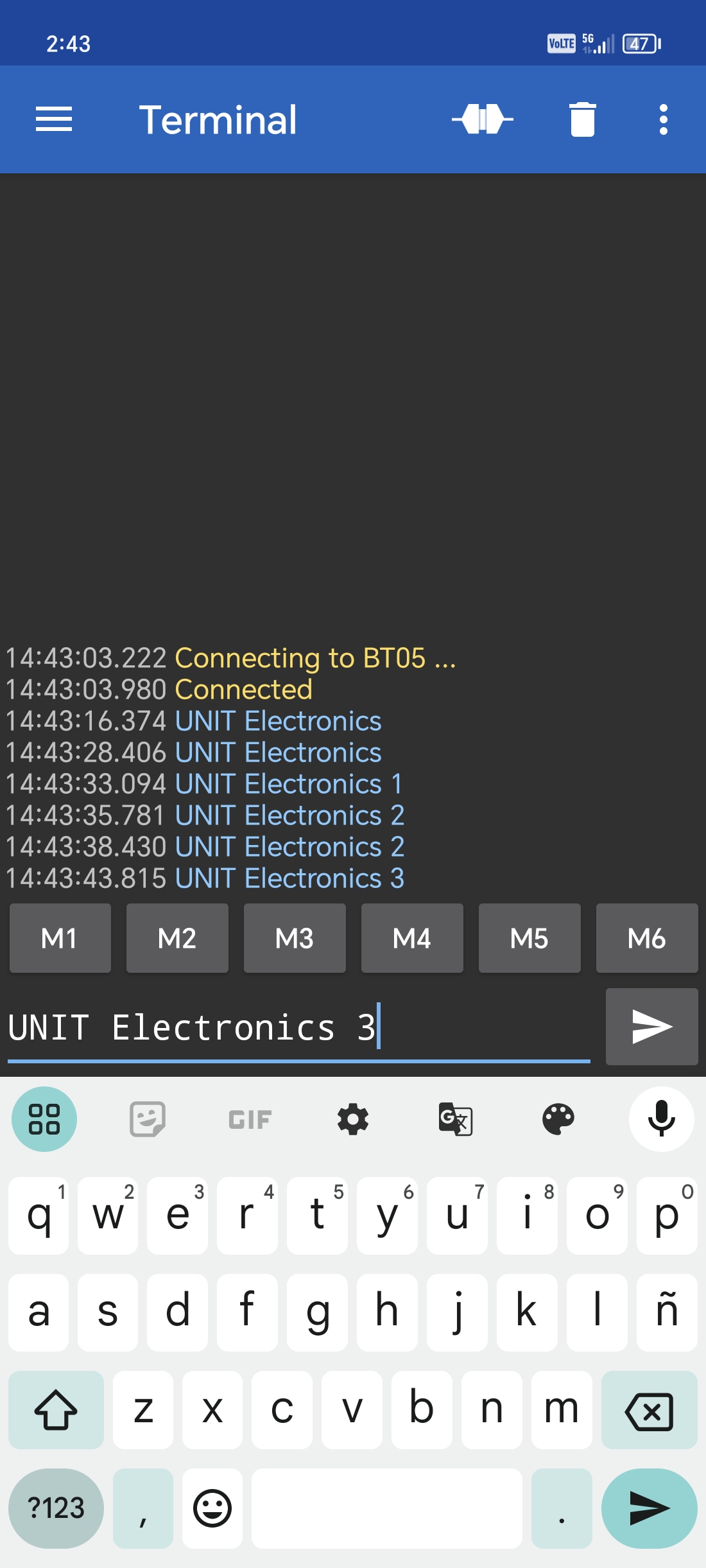Image resolution: width=706 pixels, height=1568 pixels.
Task: Open the hamburger drawer menu
Action: [54, 119]
